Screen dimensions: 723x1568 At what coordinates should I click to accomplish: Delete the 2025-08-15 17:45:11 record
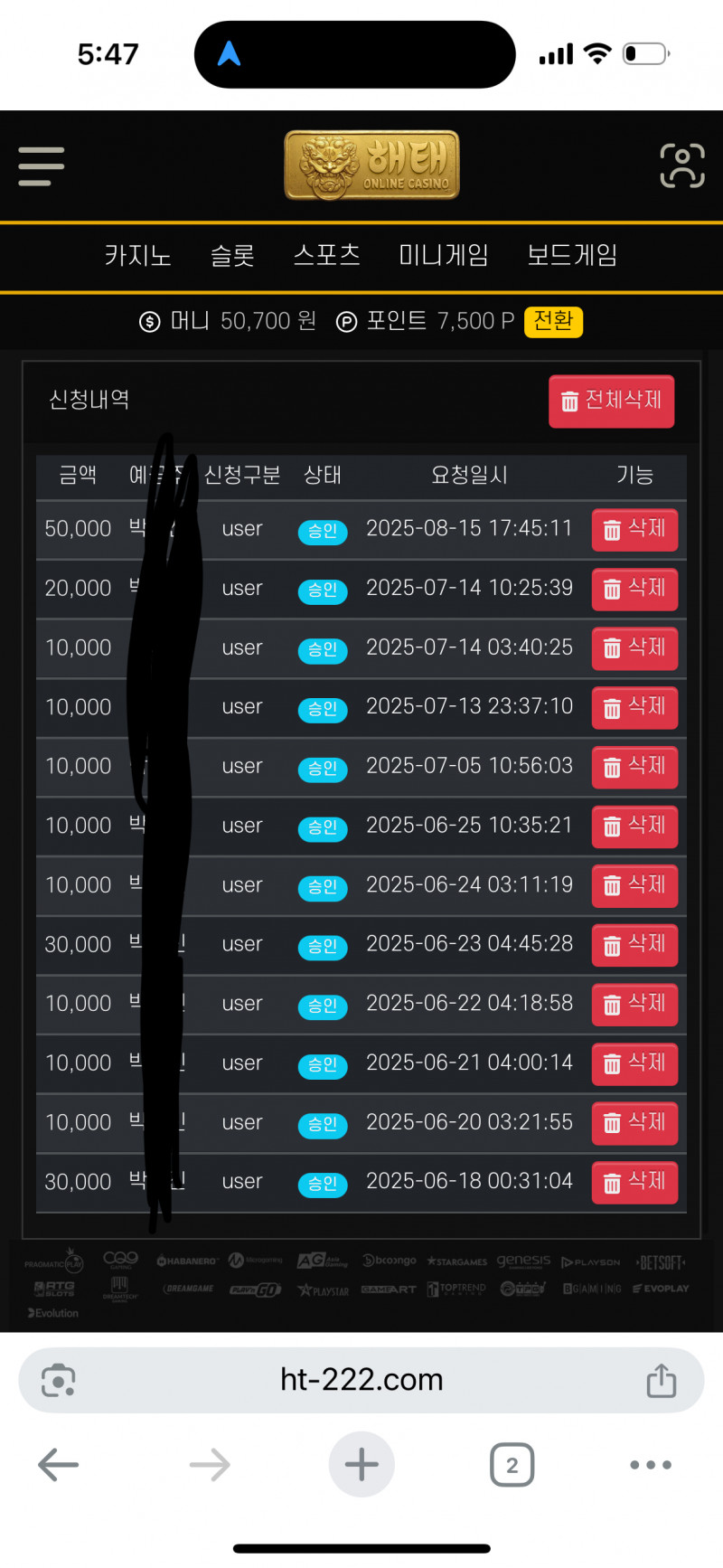point(634,530)
